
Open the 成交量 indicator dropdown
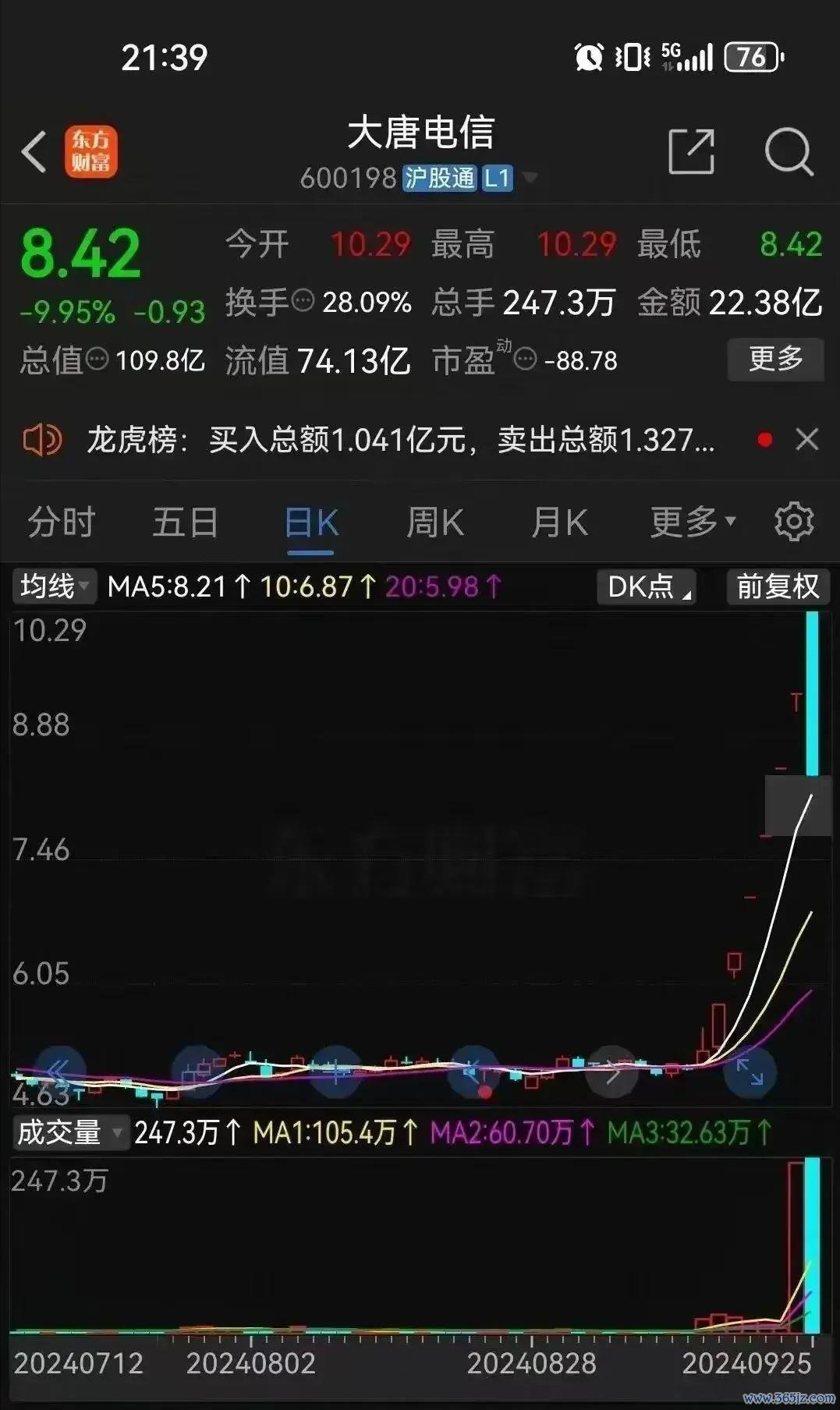click(x=69, y=1132)
